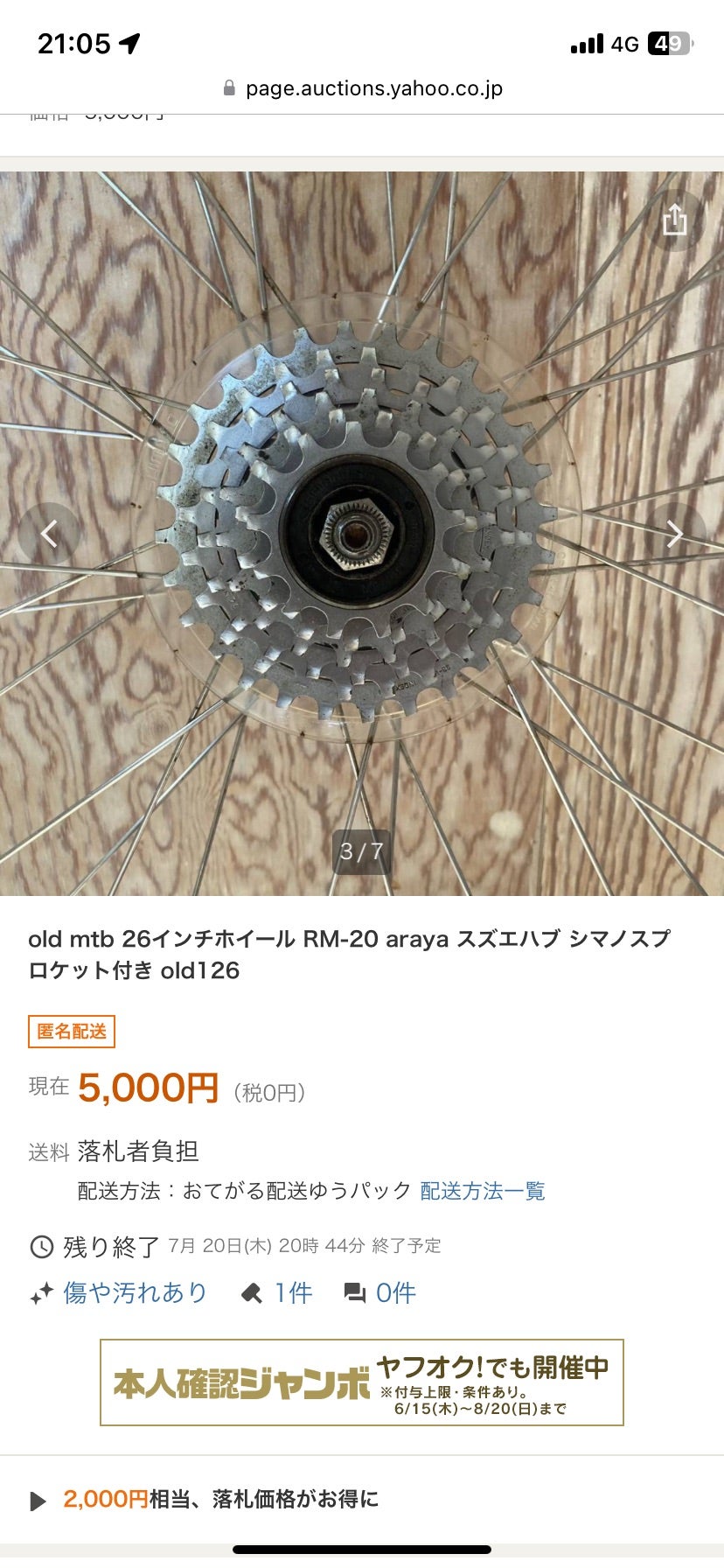Image resolution: width=724 pixels, height=1568 pixels.
Task: Select the next image arrow
Action: 674,532
